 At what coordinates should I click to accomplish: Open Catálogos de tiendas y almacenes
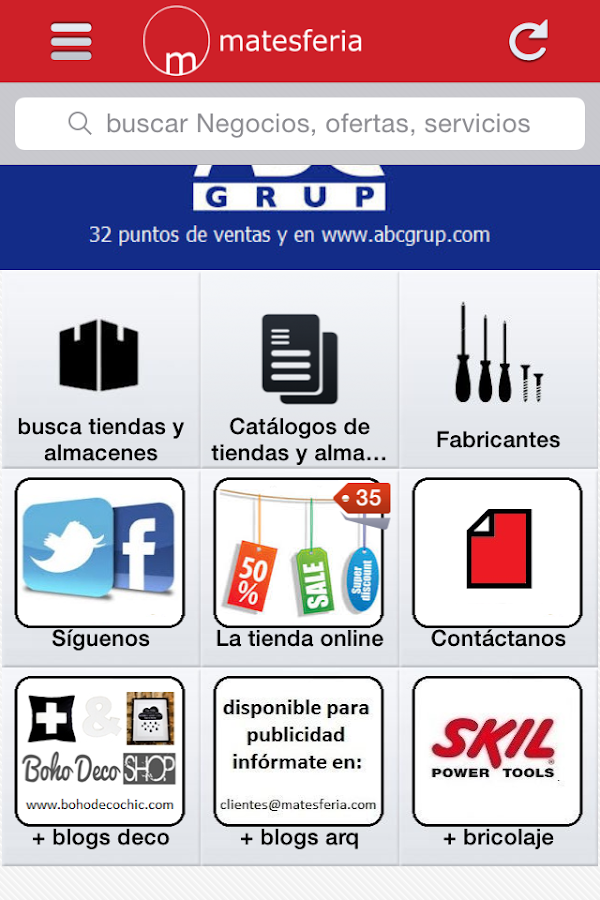(x=300, y=370)
